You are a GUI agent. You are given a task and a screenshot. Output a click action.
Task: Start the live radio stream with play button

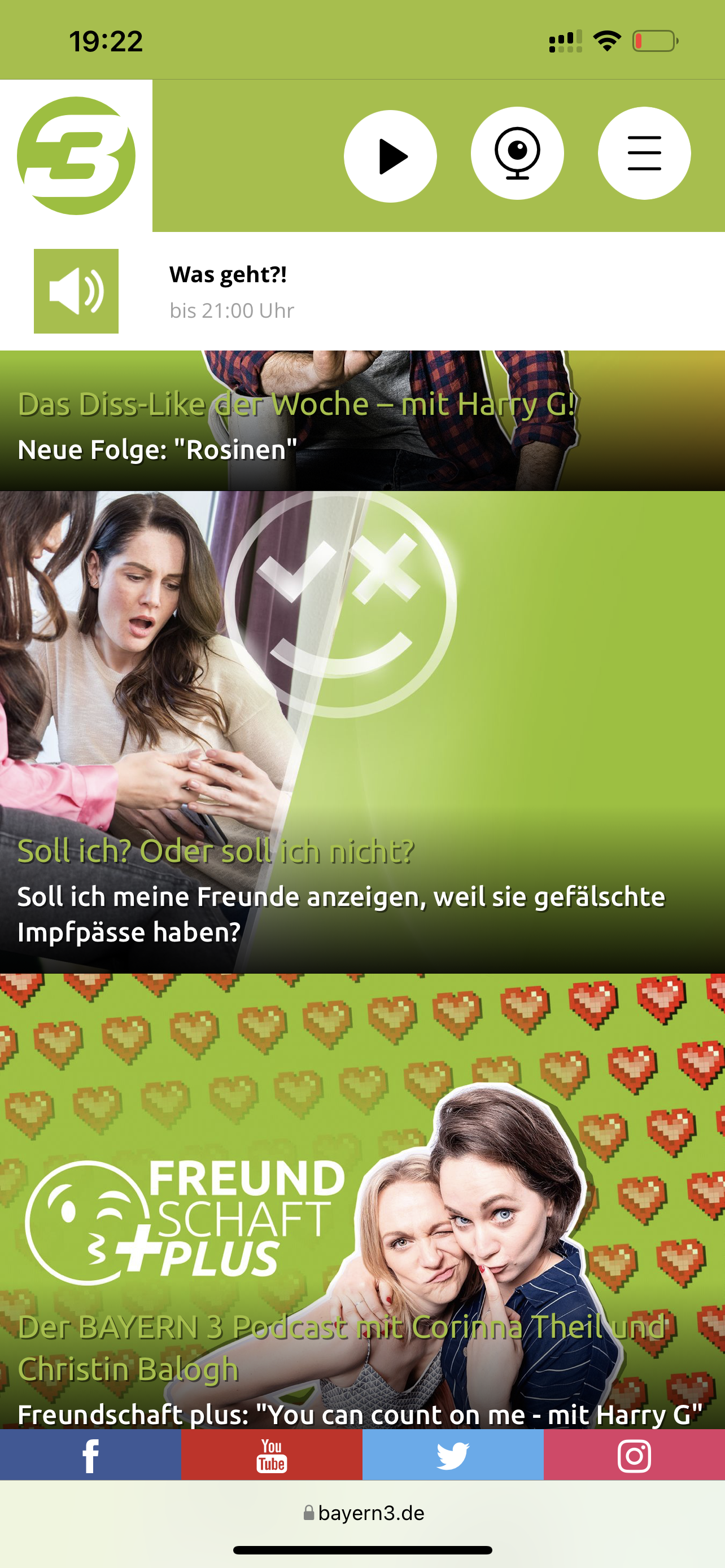(x=390, y=156)
